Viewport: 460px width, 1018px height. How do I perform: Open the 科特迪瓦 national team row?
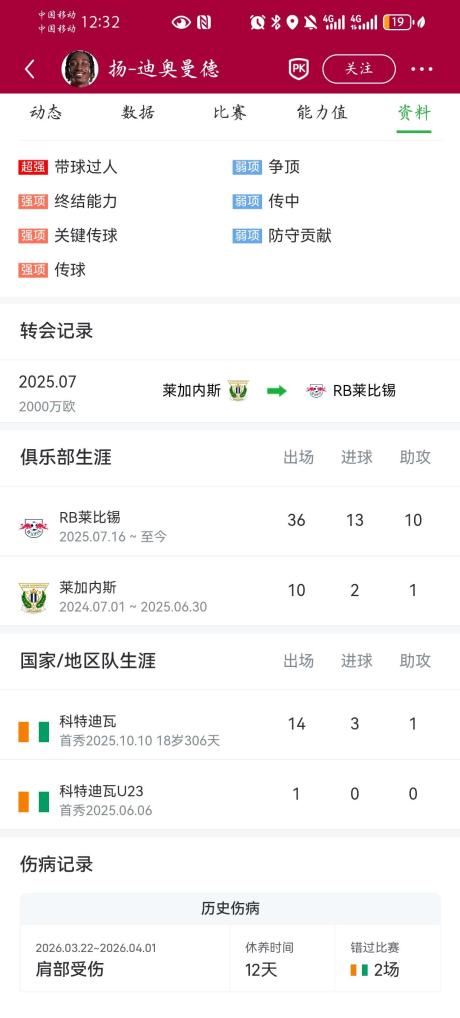click(x=230, y=725)
